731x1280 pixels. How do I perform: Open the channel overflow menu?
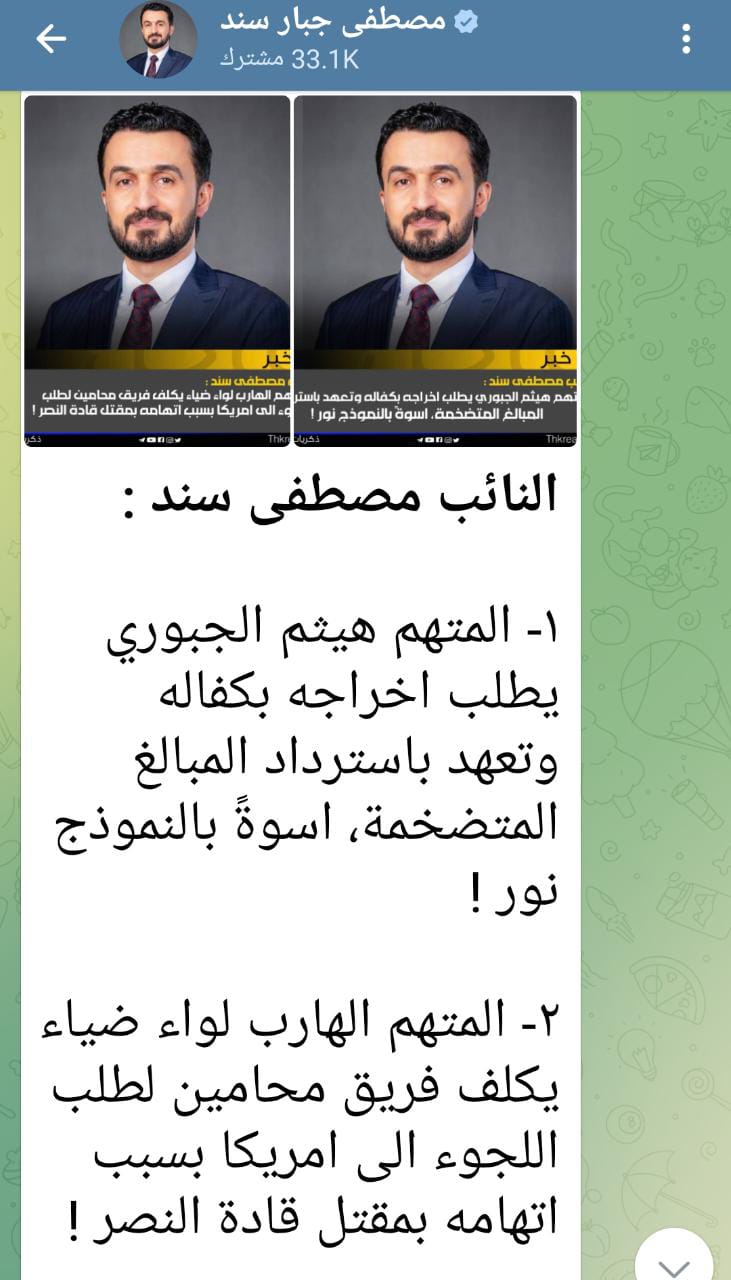pos(686,40)
